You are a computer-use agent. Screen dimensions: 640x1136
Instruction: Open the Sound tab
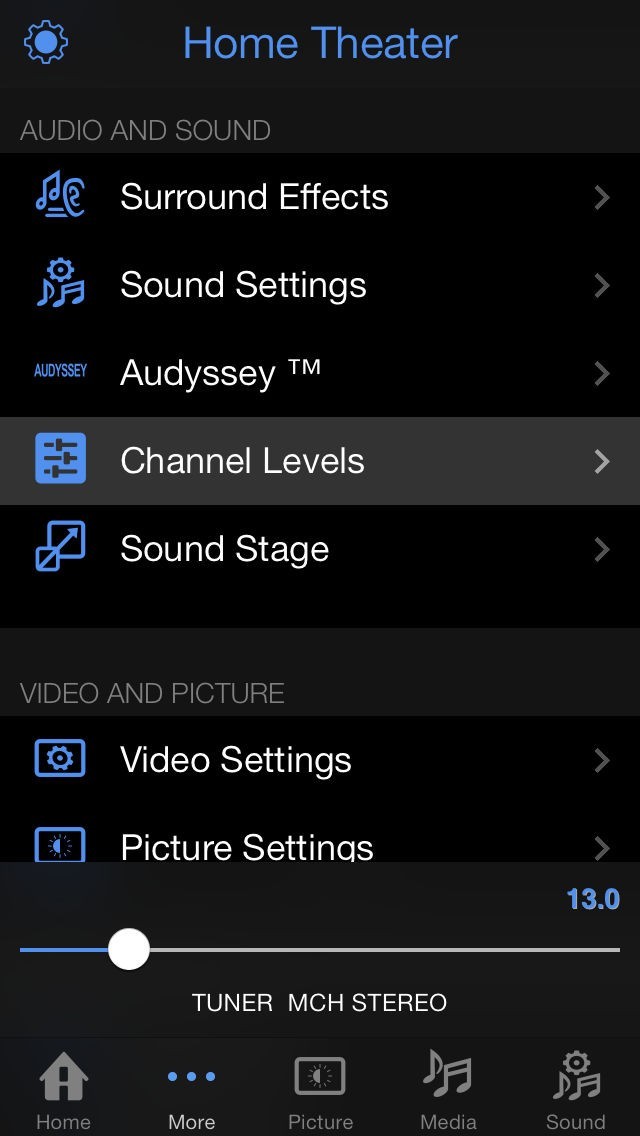click(x=576, y=1090)
